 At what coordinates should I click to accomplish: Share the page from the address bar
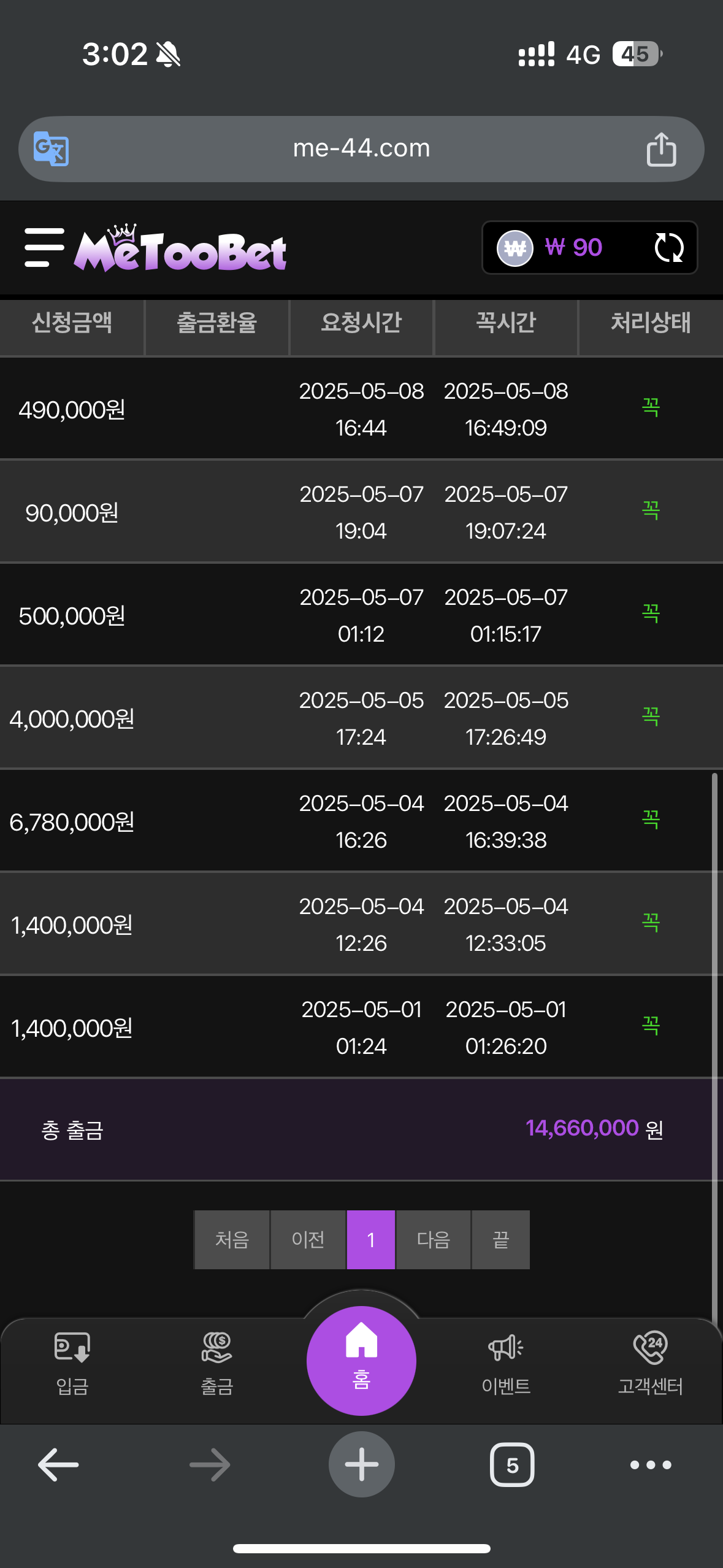click(661, 149)
